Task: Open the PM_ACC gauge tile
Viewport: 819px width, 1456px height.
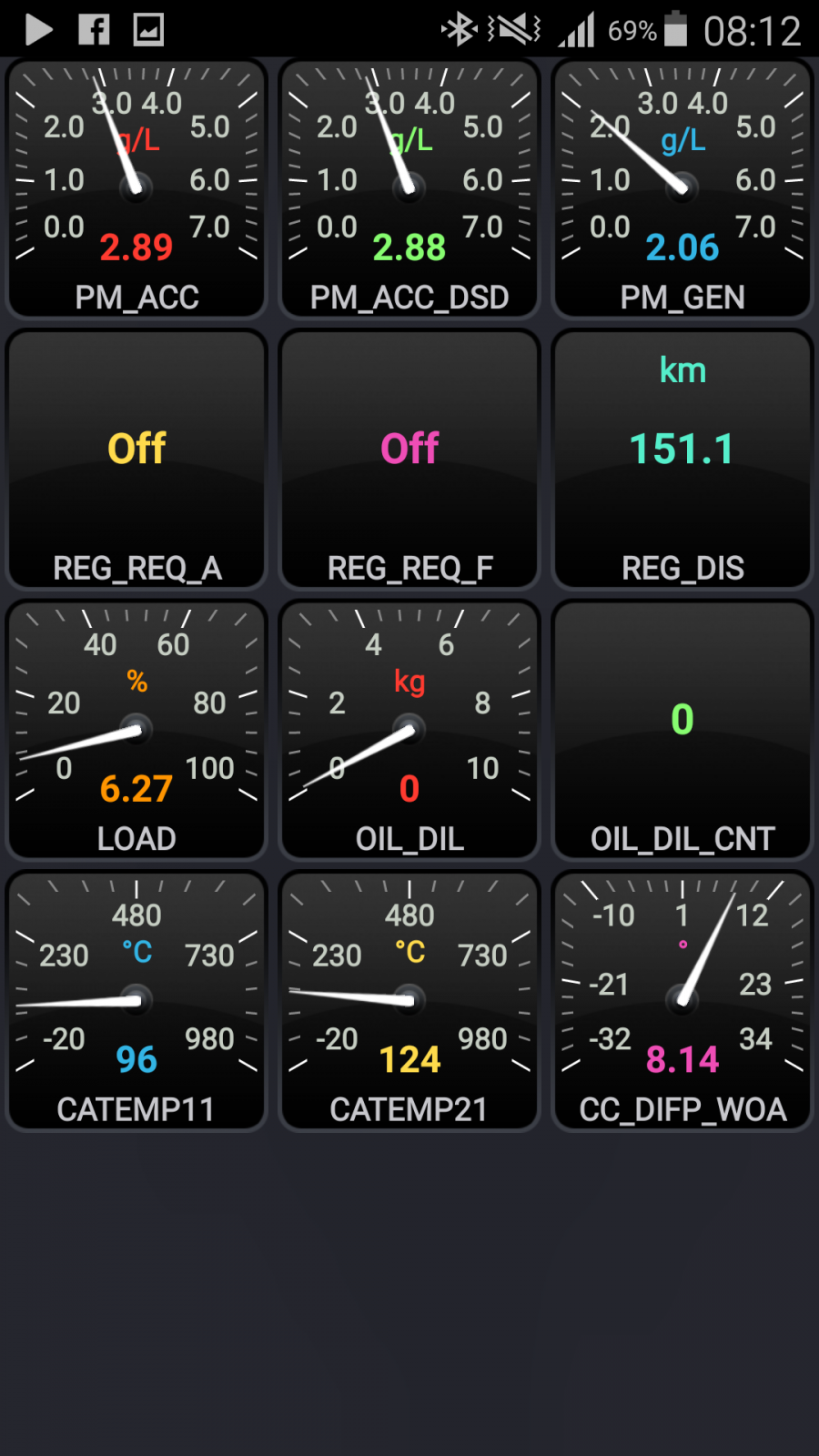Action: click(x=136, y=188)
